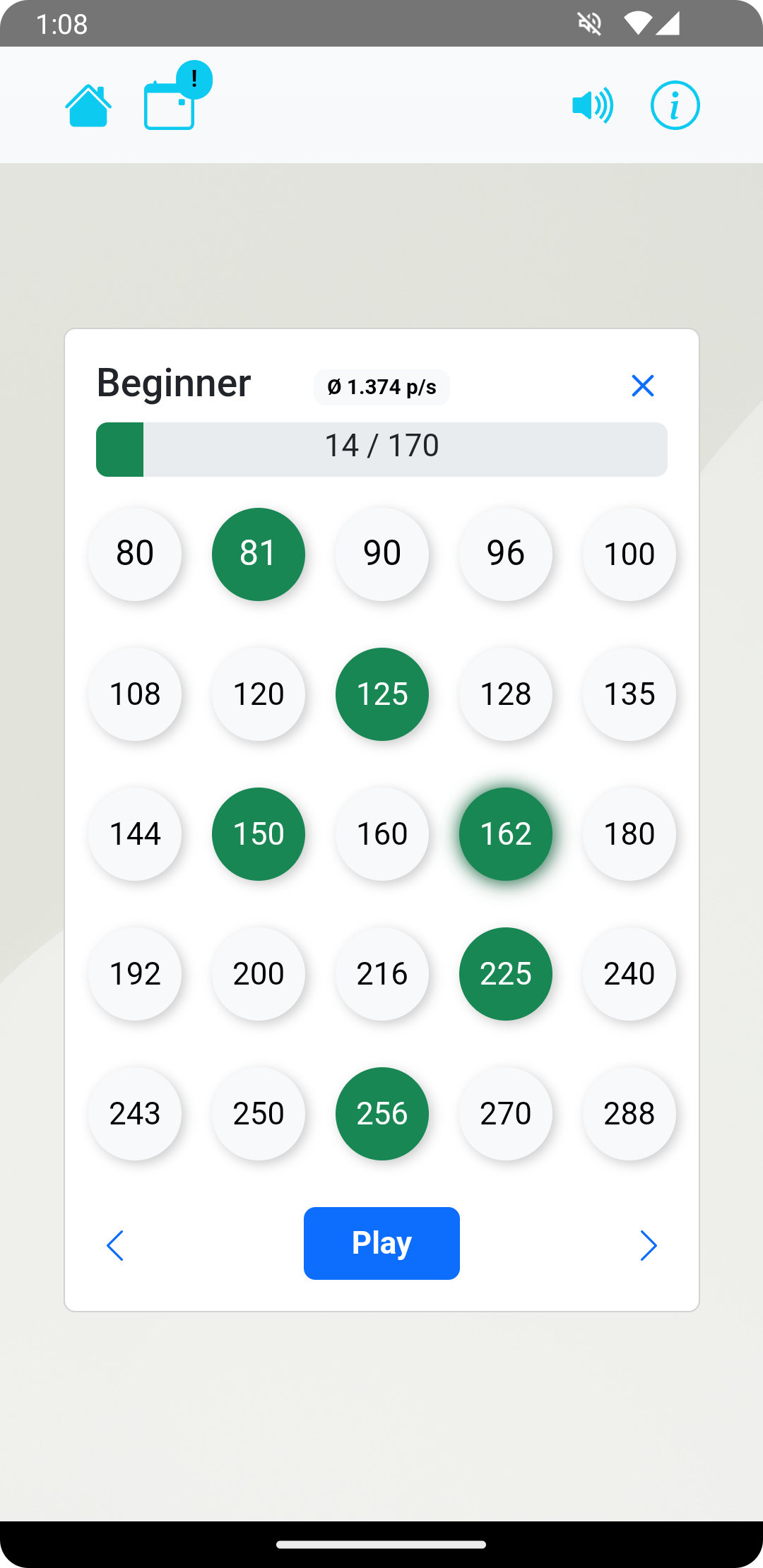Go to the home screen icon
This screenshot has width=763, height=1568.
[88, 105]
